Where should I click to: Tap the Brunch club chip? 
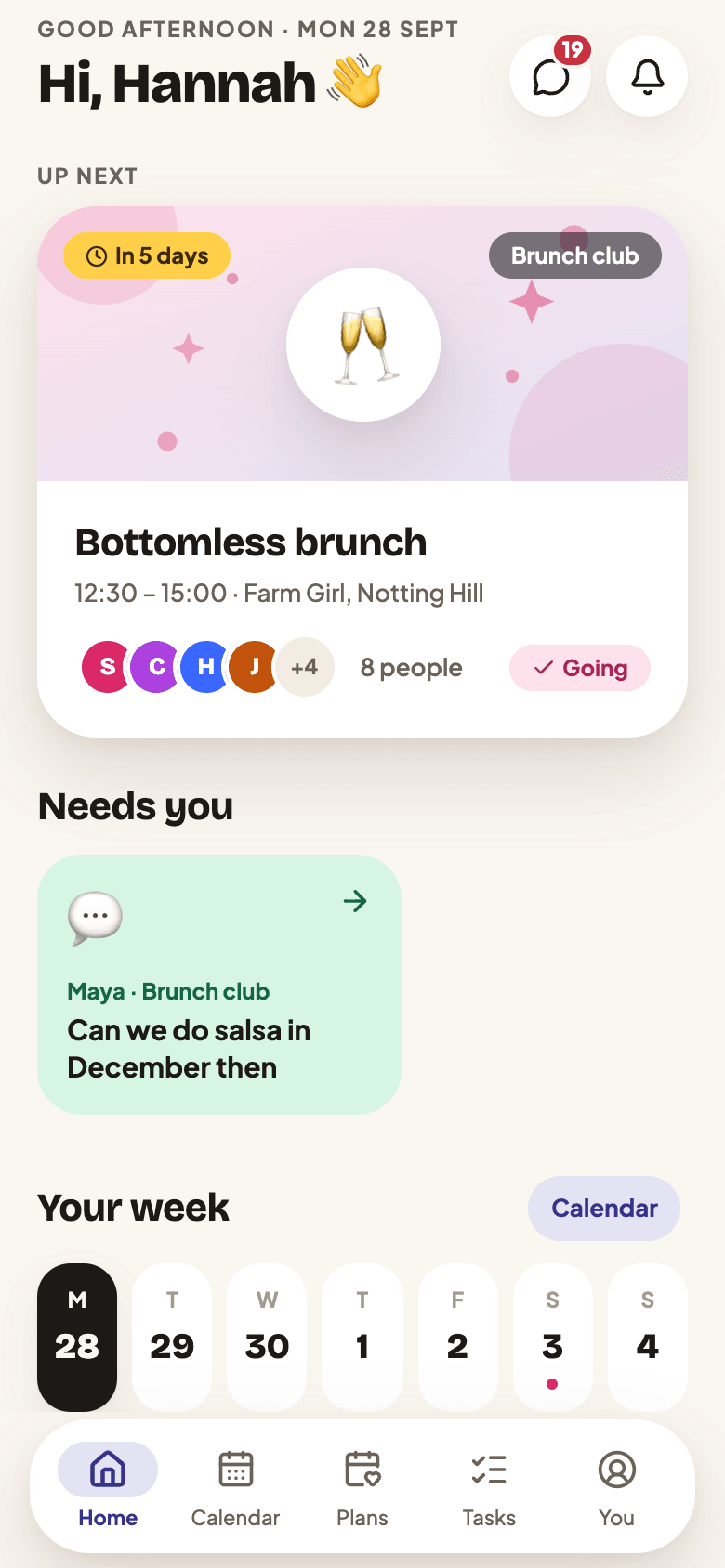coord(575,255)
